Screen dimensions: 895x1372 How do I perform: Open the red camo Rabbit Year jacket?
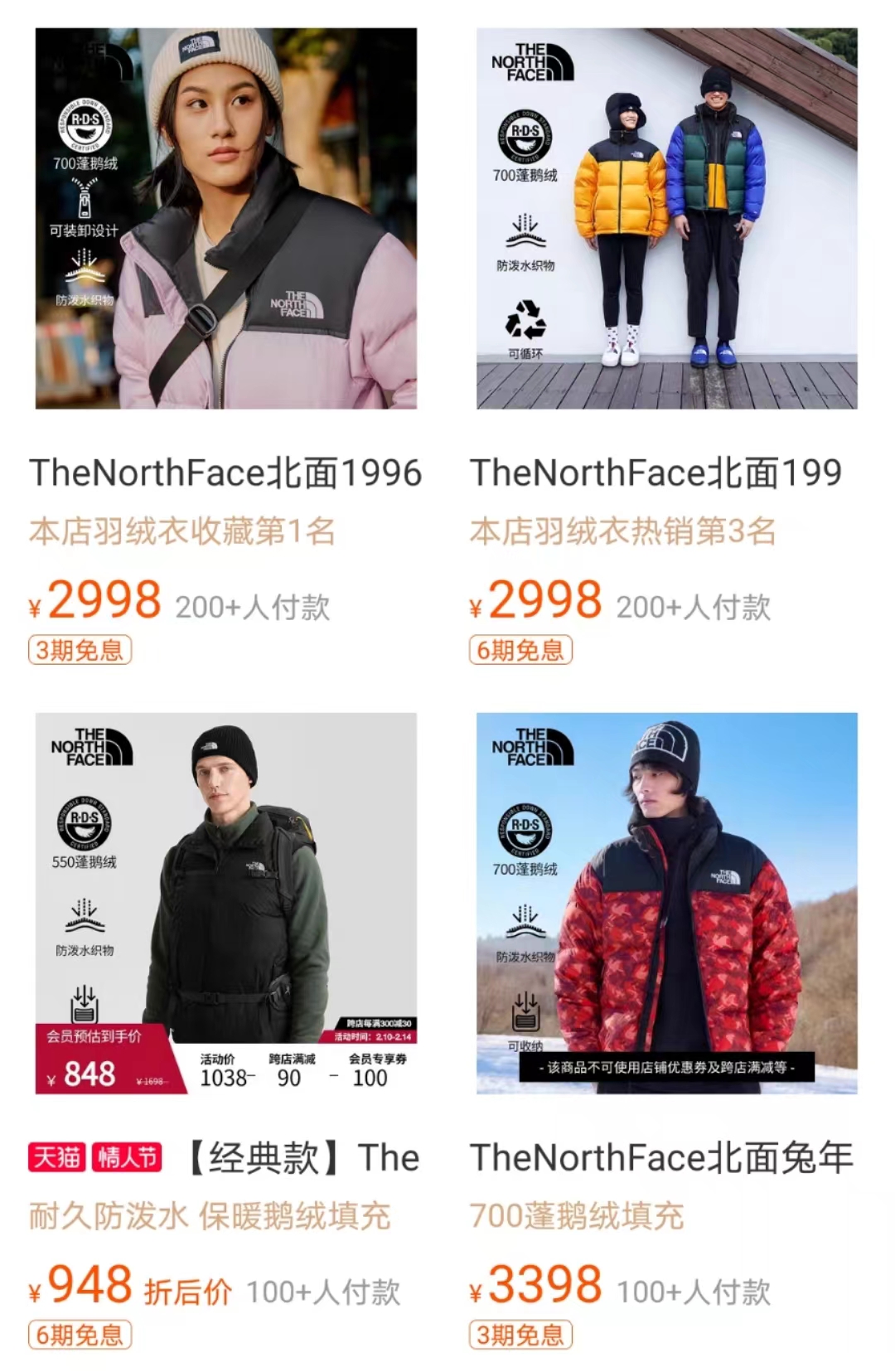point(666,903)
